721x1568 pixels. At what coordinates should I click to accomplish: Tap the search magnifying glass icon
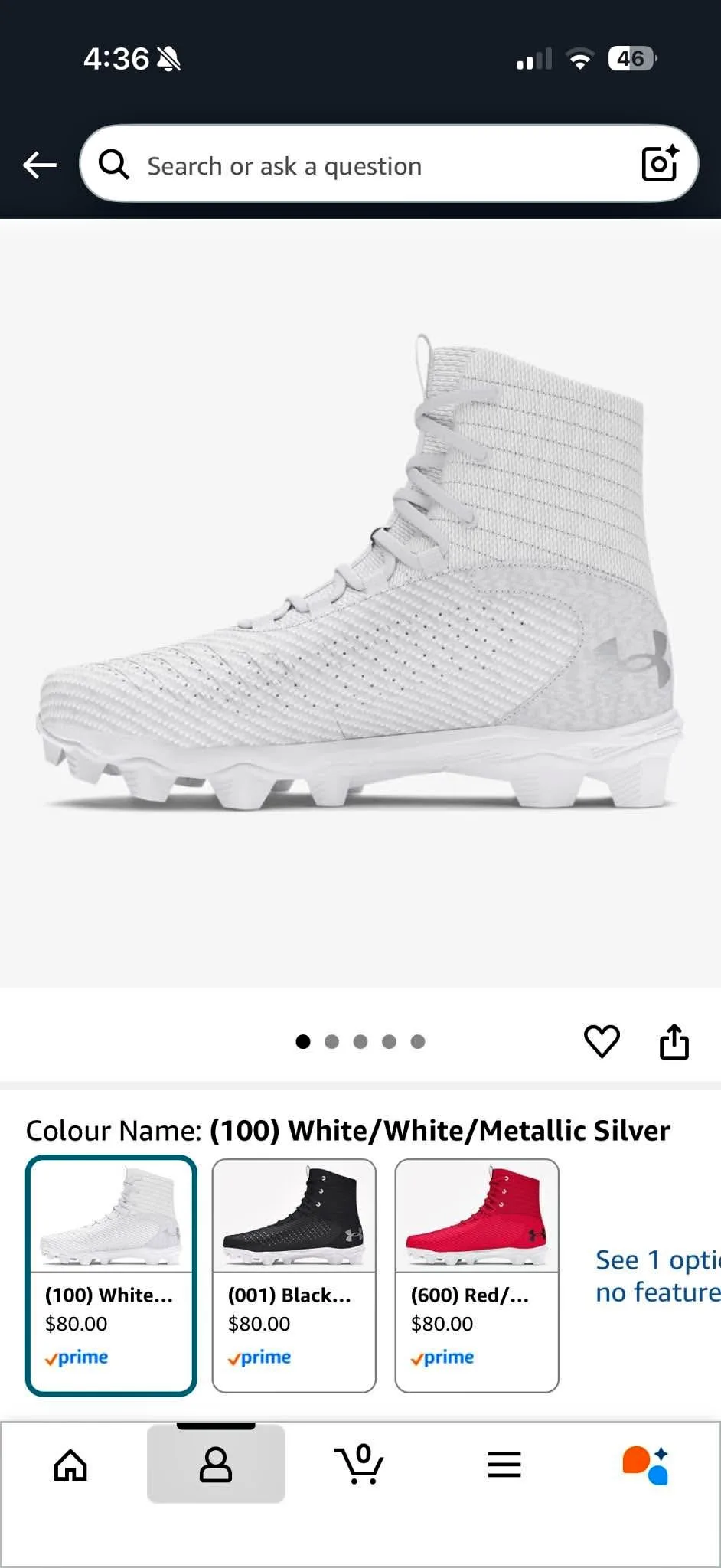(x=113, y=164)
